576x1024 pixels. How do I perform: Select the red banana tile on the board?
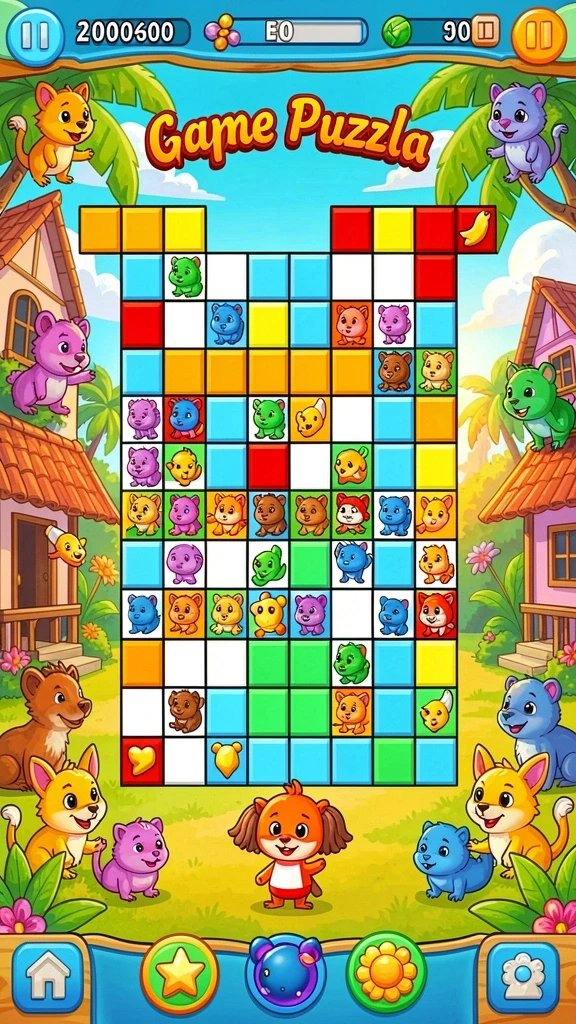tap(477, 229)
